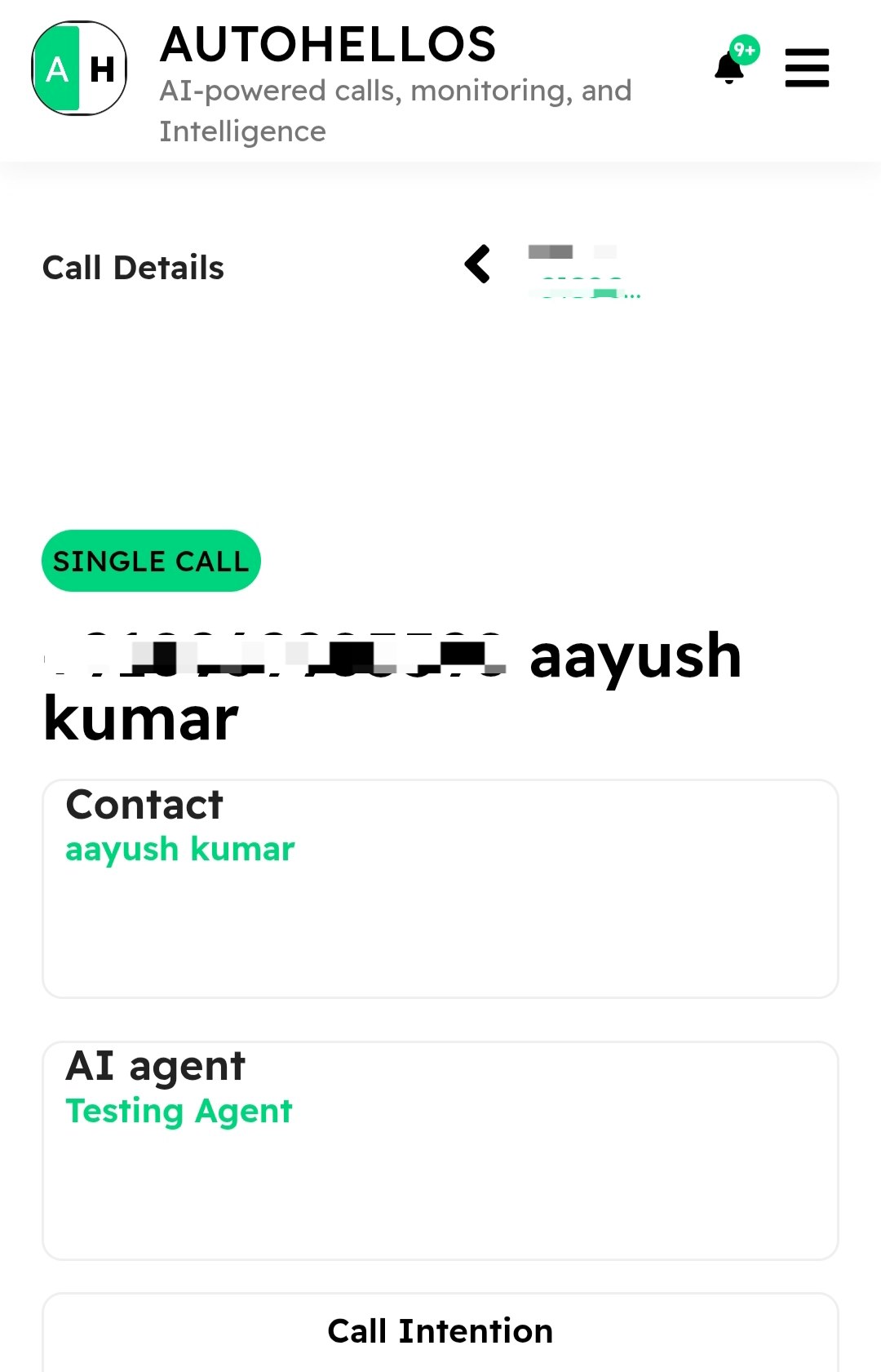881x1372 pixels.
Task: Open contact aayush kumar link
Action: point(179,850)
